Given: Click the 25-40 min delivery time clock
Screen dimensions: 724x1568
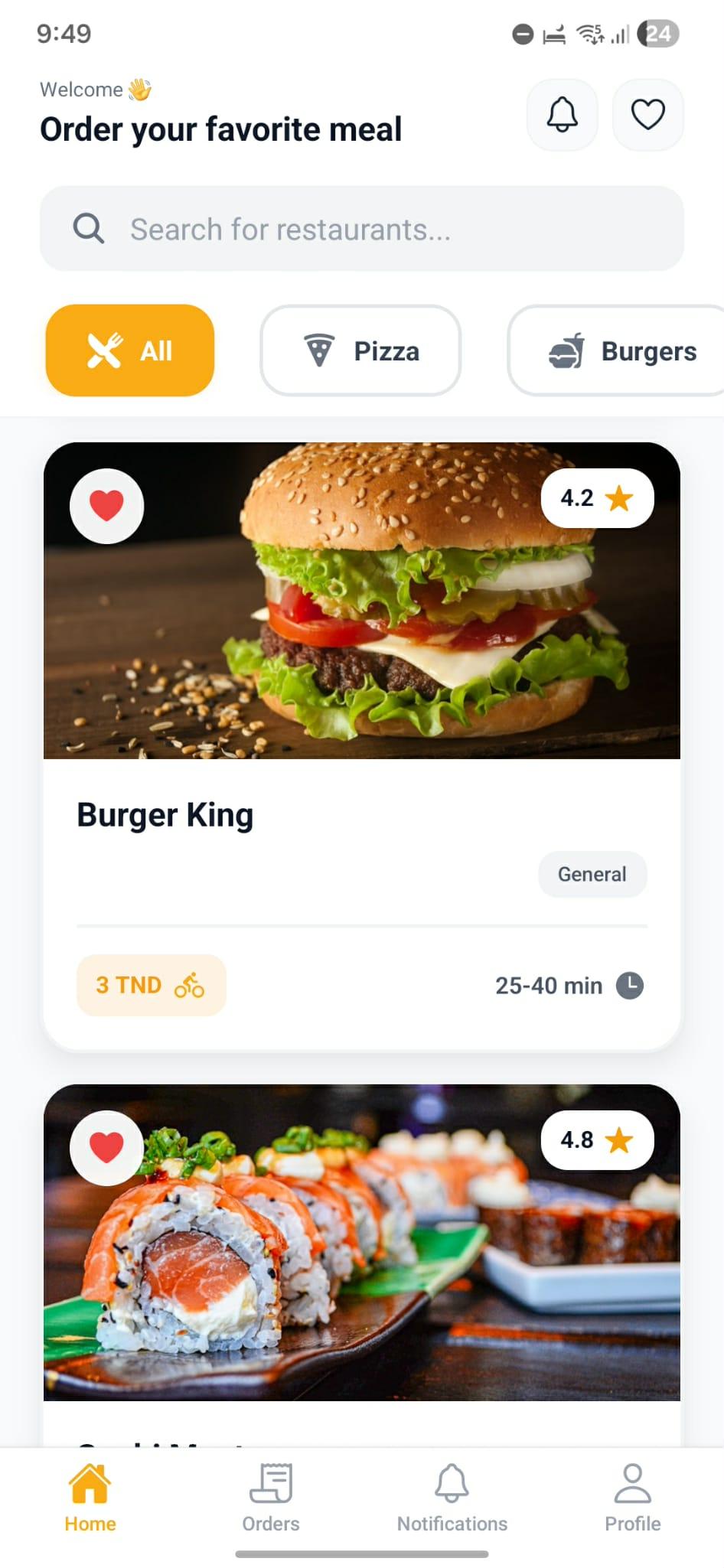Looking at the screenshot, I should 629,986.
